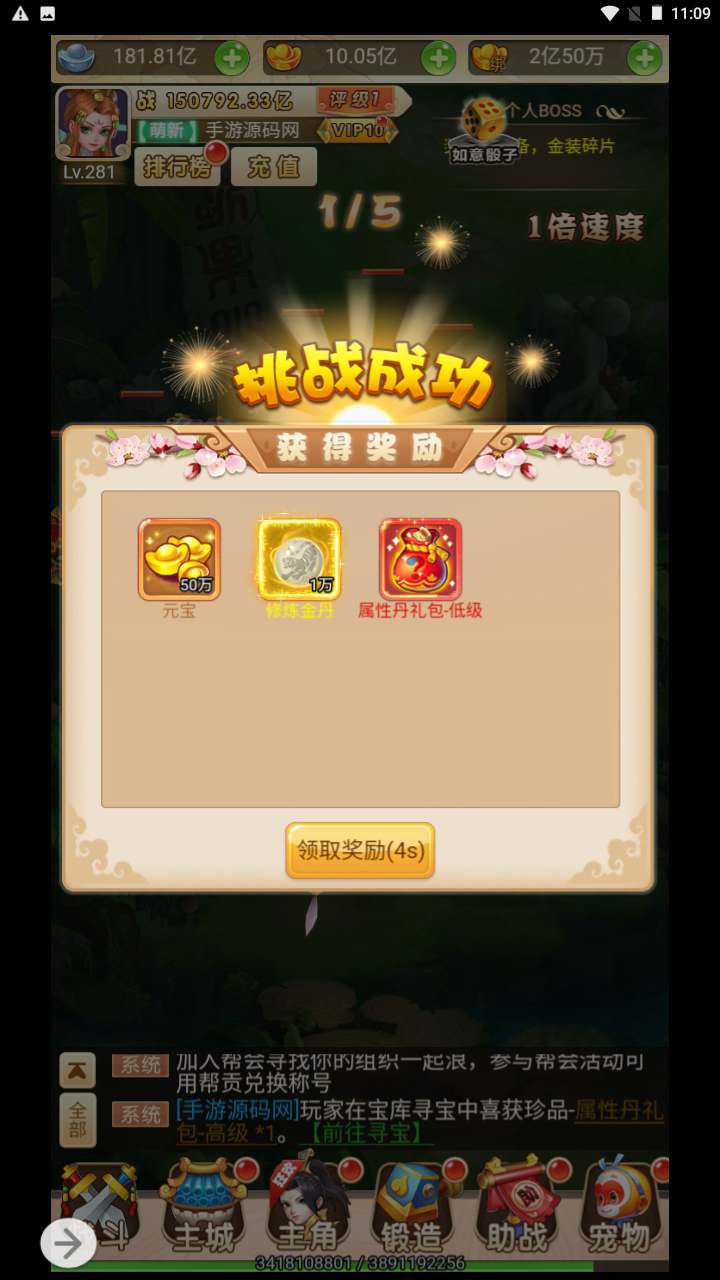Go to the 锻造 forging tab
This screenshot has width=720, height=1280.
[x=412, y=1210]
